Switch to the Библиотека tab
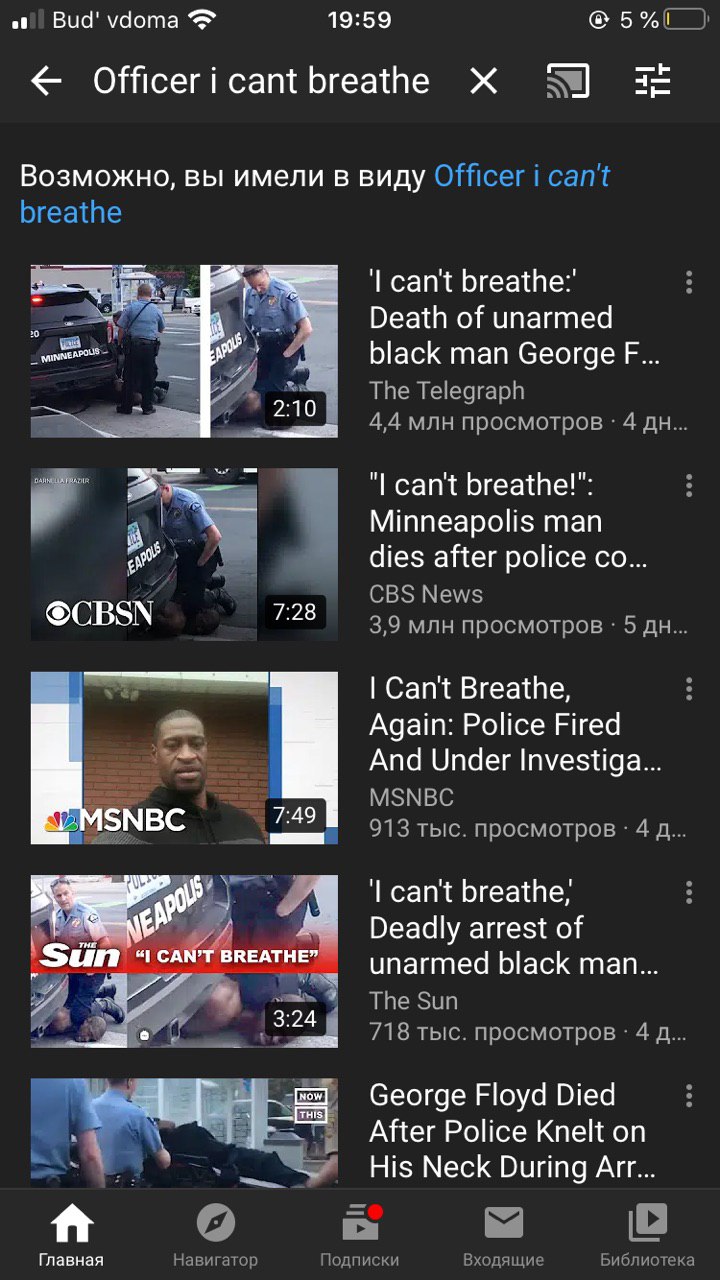720x1280 pixels. (x=647, y=1235)
